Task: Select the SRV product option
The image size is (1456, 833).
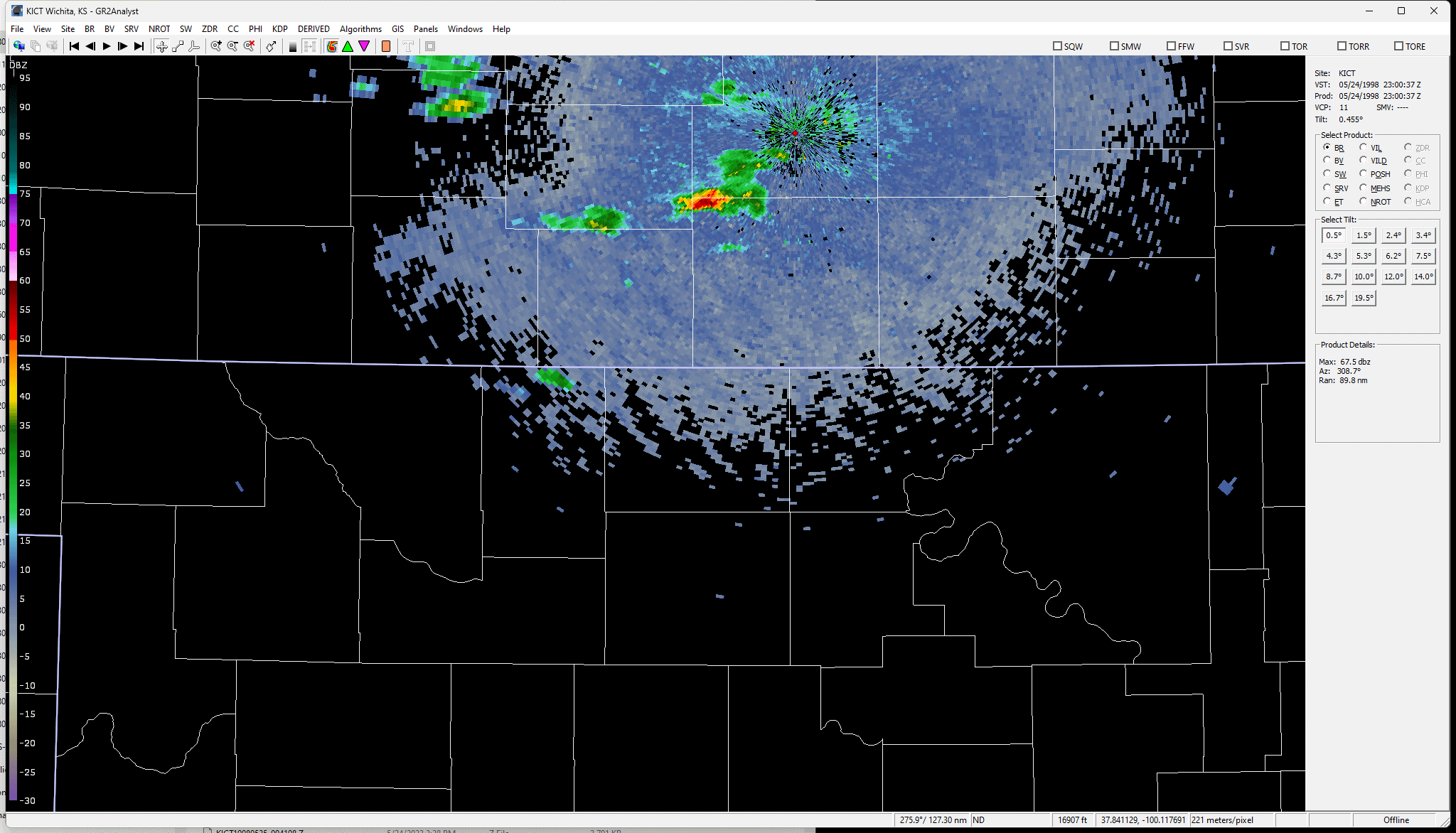Action: [x=1327, y=188]
